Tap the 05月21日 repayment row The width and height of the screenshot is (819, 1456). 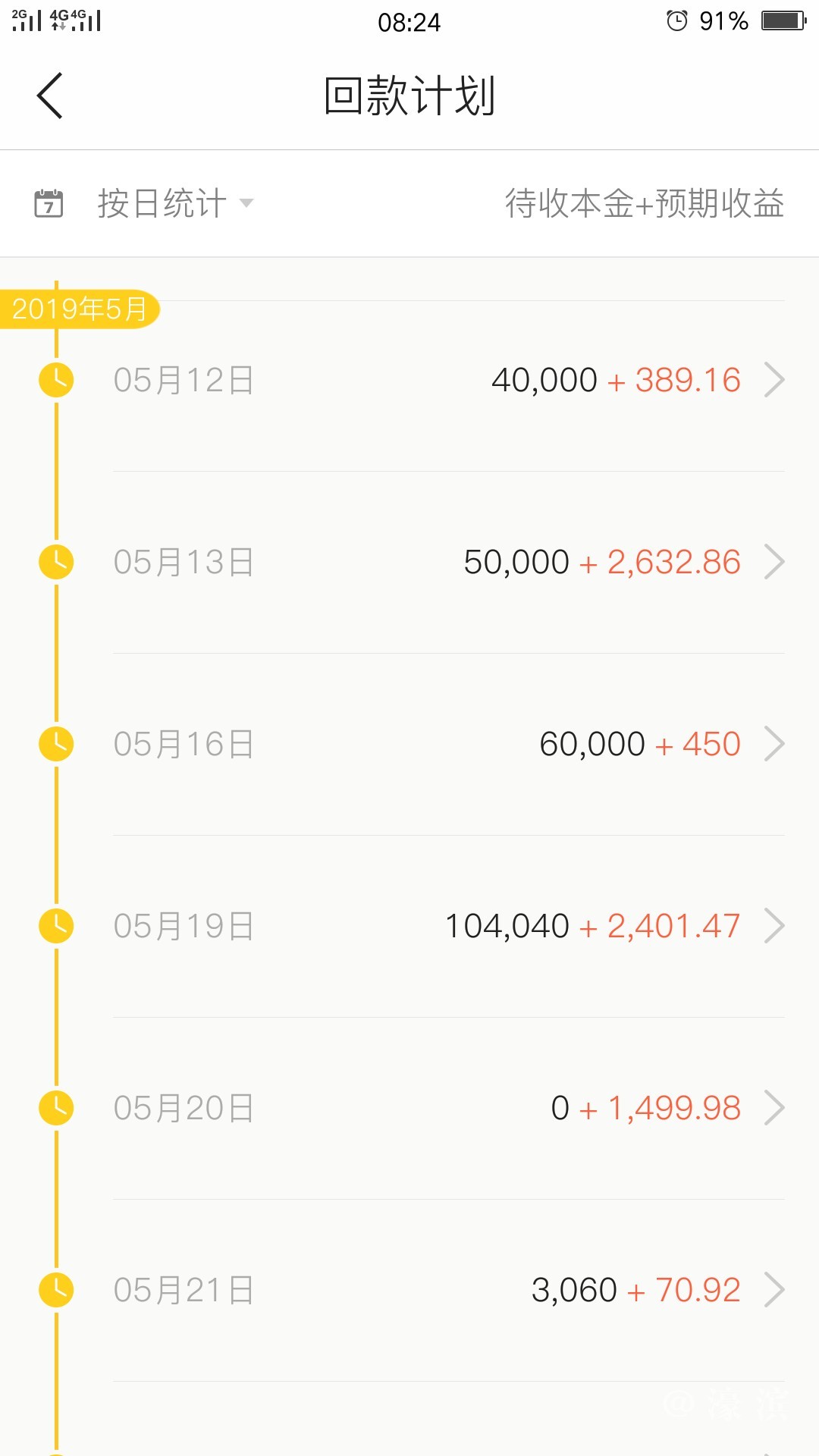click(447, 1290)
